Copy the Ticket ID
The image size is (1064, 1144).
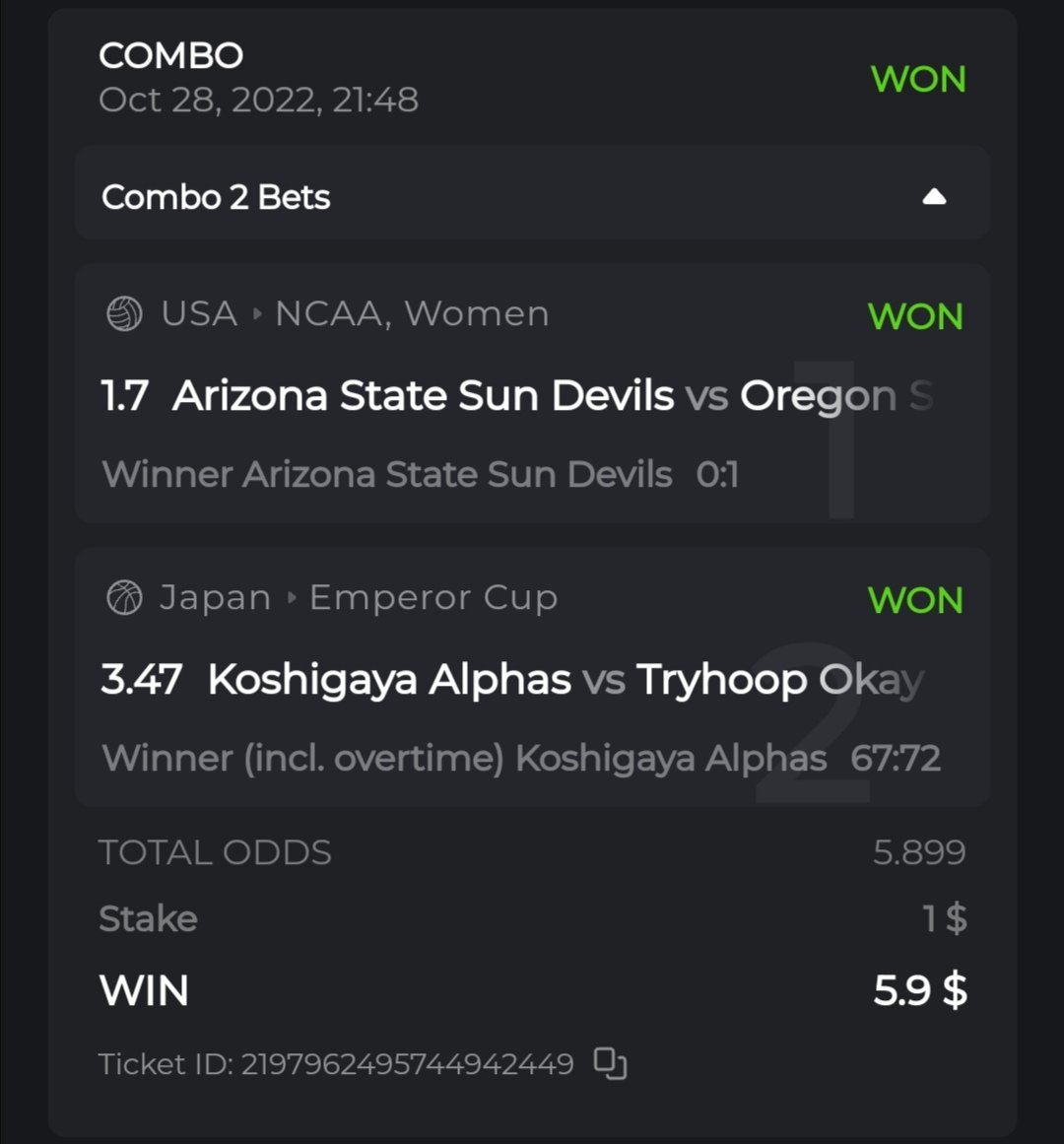(x=610, y=1063)
